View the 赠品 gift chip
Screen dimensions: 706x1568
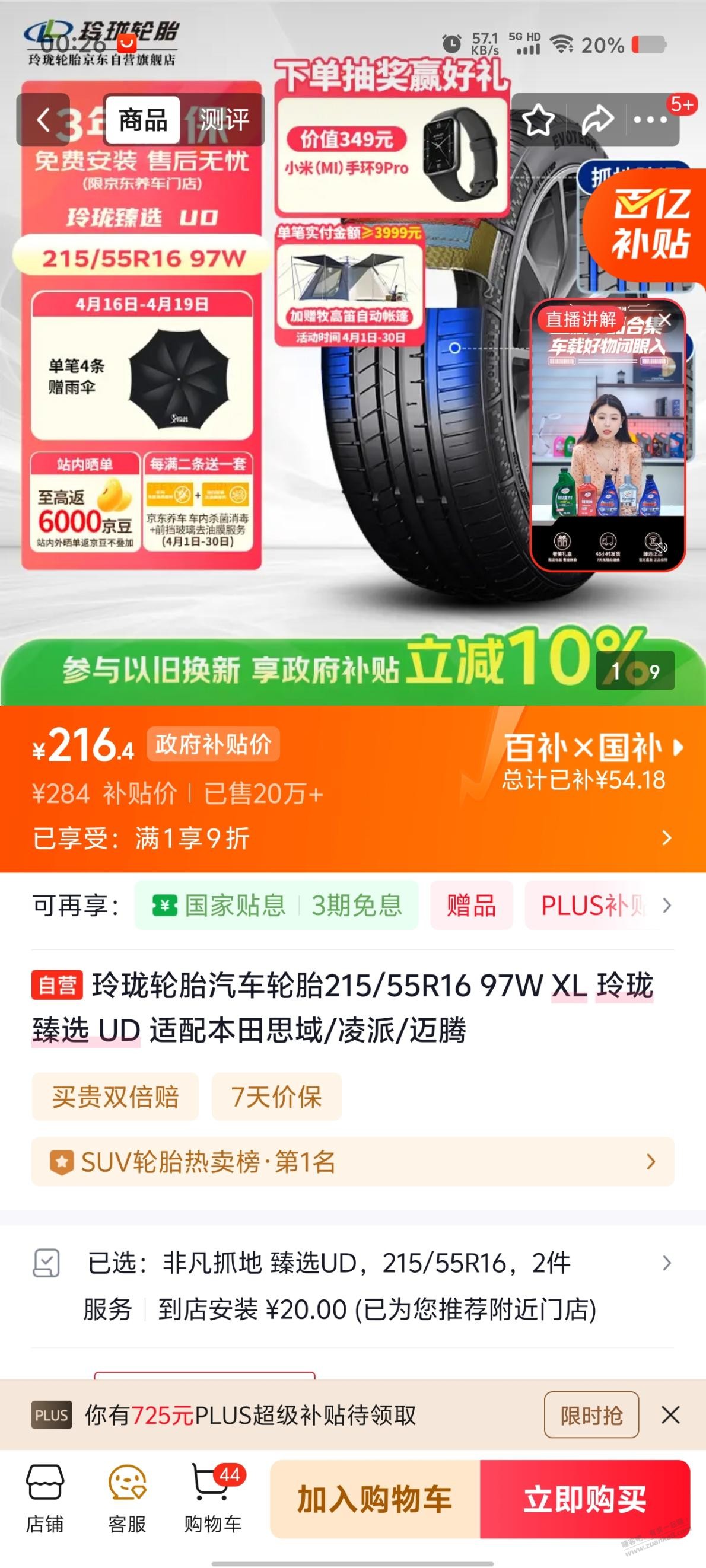[x=471, y=905]
